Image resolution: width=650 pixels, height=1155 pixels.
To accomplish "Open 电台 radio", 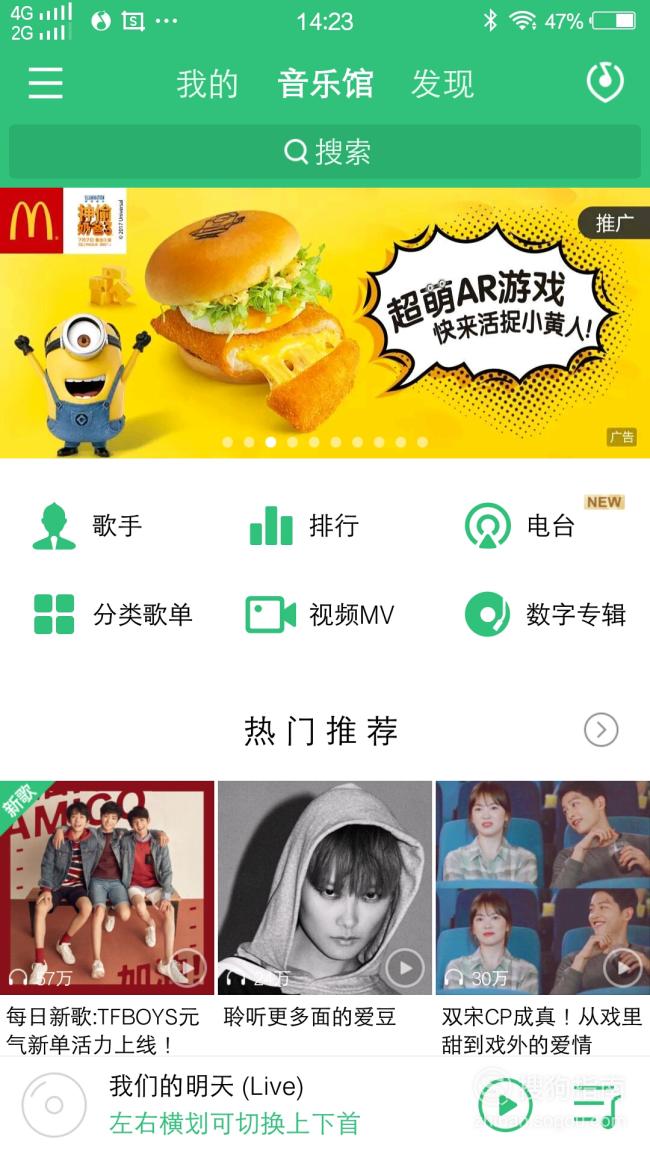I will point(520,526).
